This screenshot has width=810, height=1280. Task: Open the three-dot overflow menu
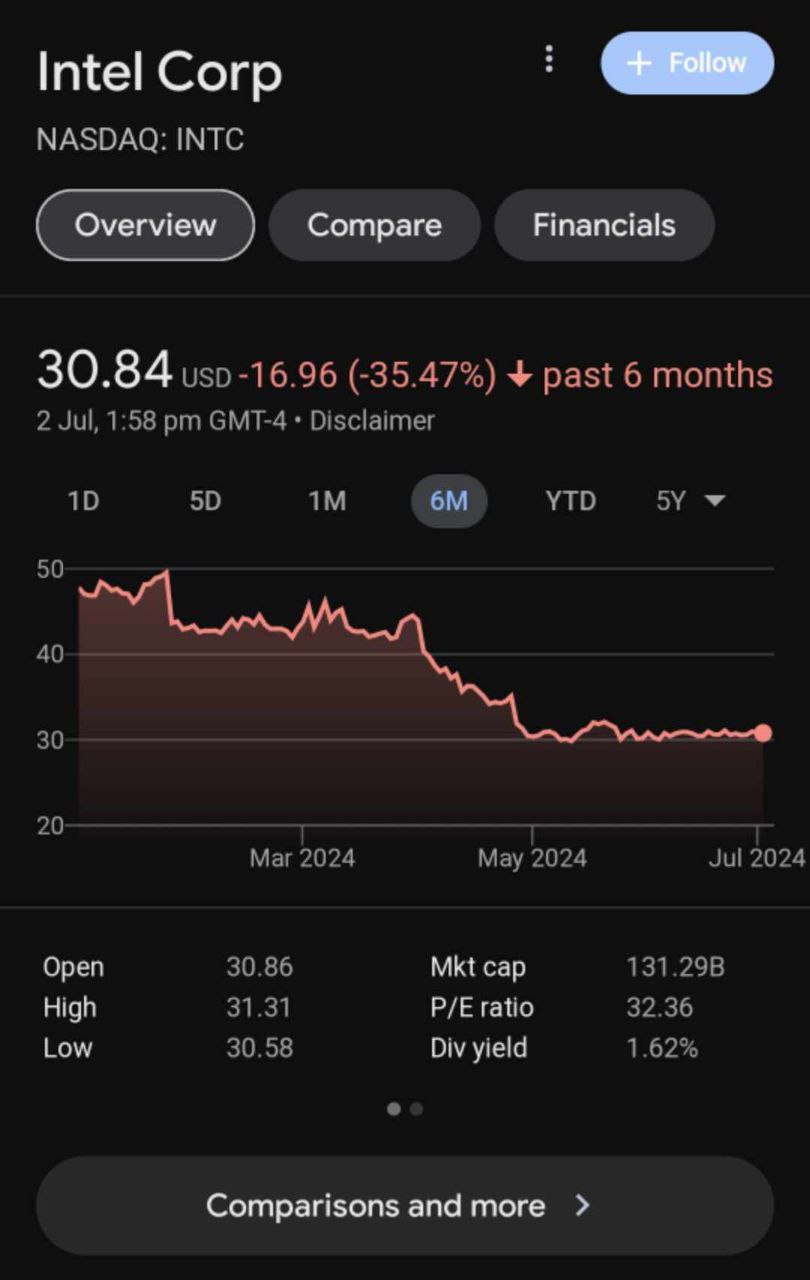[548, 60]
